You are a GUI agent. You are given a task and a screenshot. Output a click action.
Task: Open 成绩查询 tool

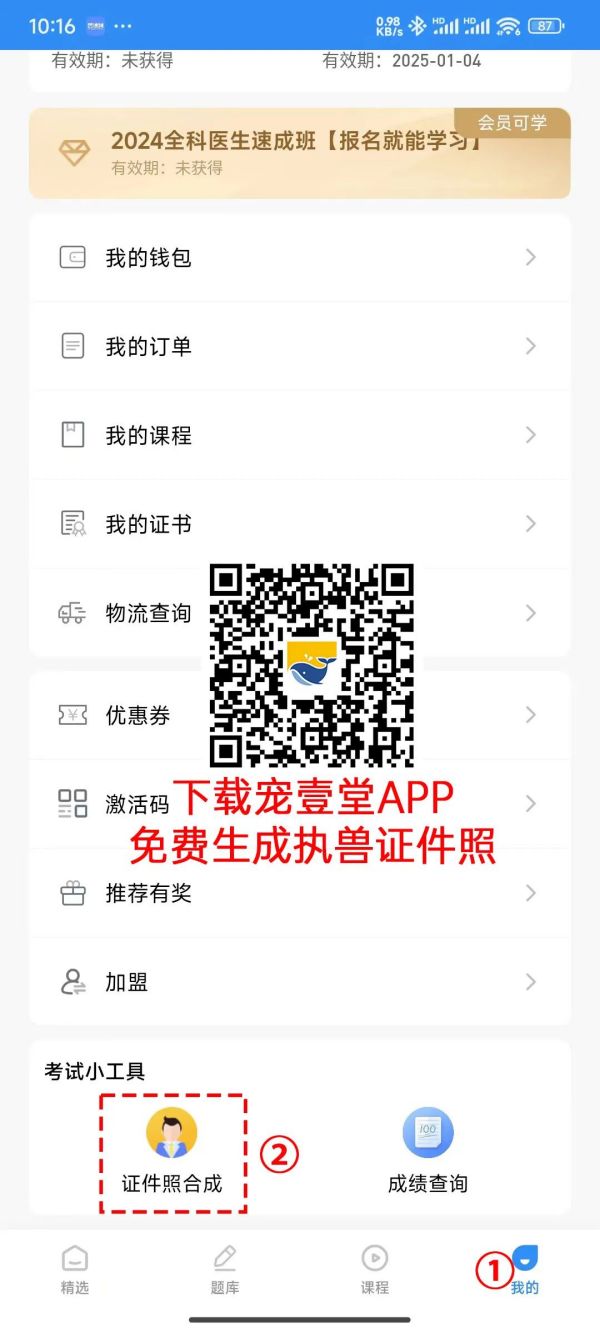(428, 1152)
